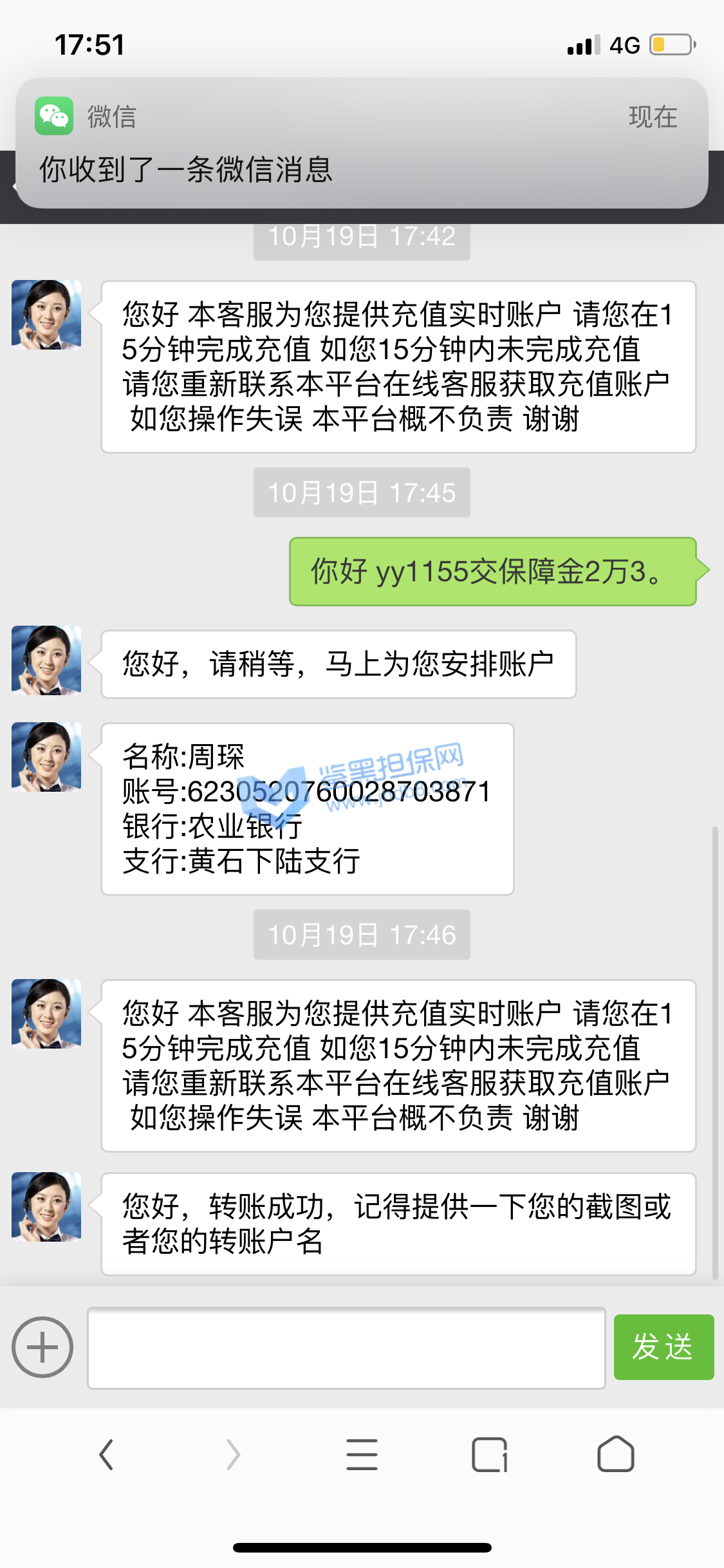Viewport: 724px width, 1568px height.
Task: Tap the green 发送 send button
Action: click(x=663, y=1347)
